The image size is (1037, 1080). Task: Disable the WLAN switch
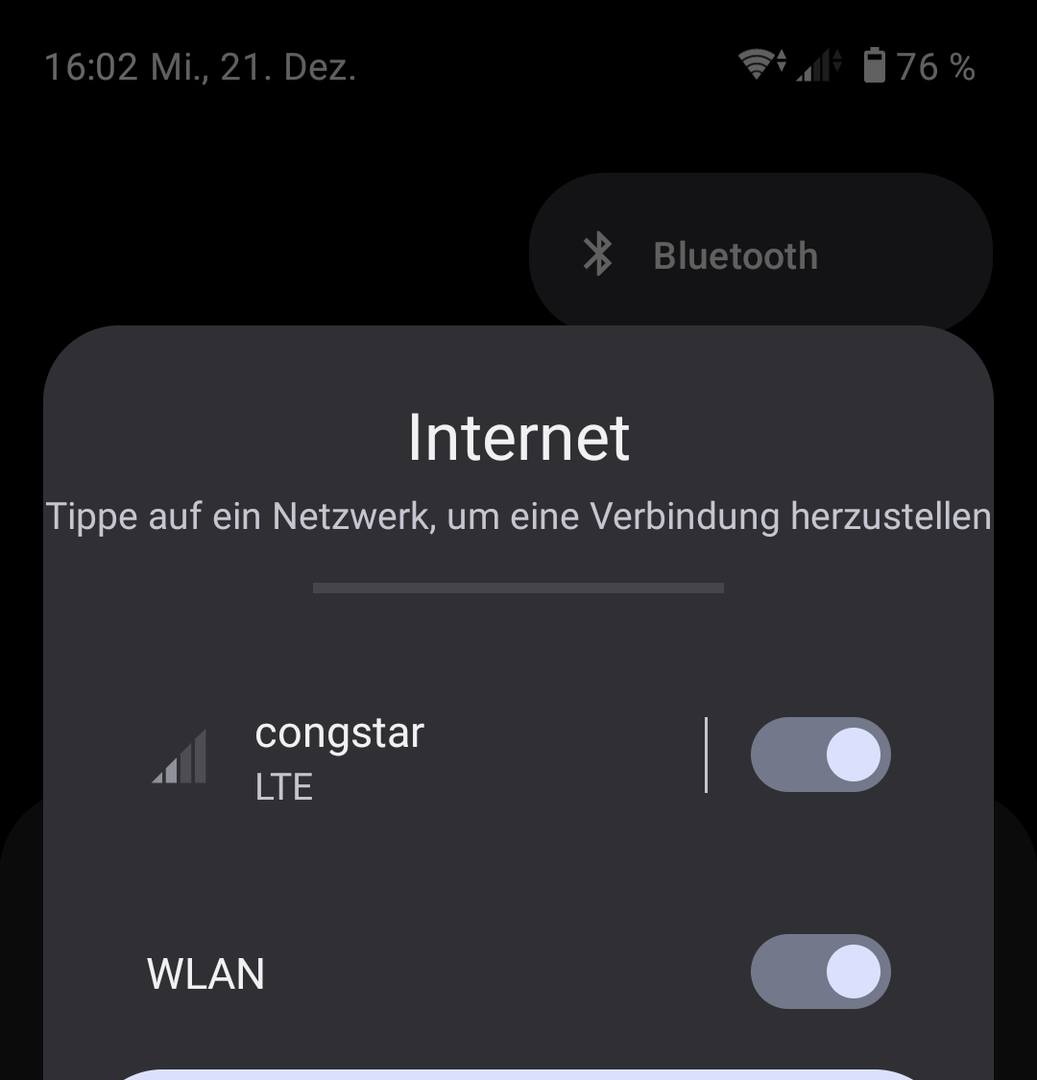coord(820,971)
